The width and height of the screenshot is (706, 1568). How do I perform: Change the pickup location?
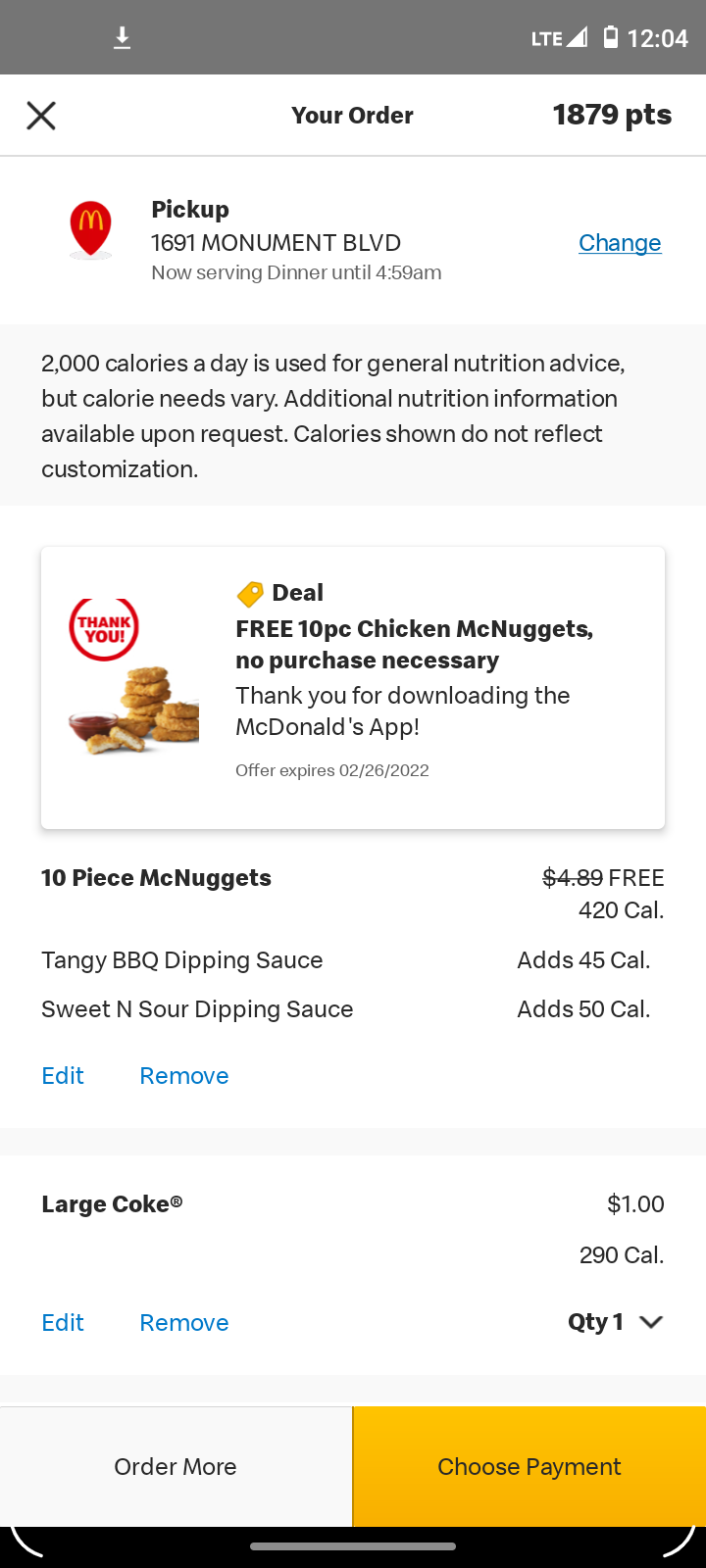[x=620, y=243]
